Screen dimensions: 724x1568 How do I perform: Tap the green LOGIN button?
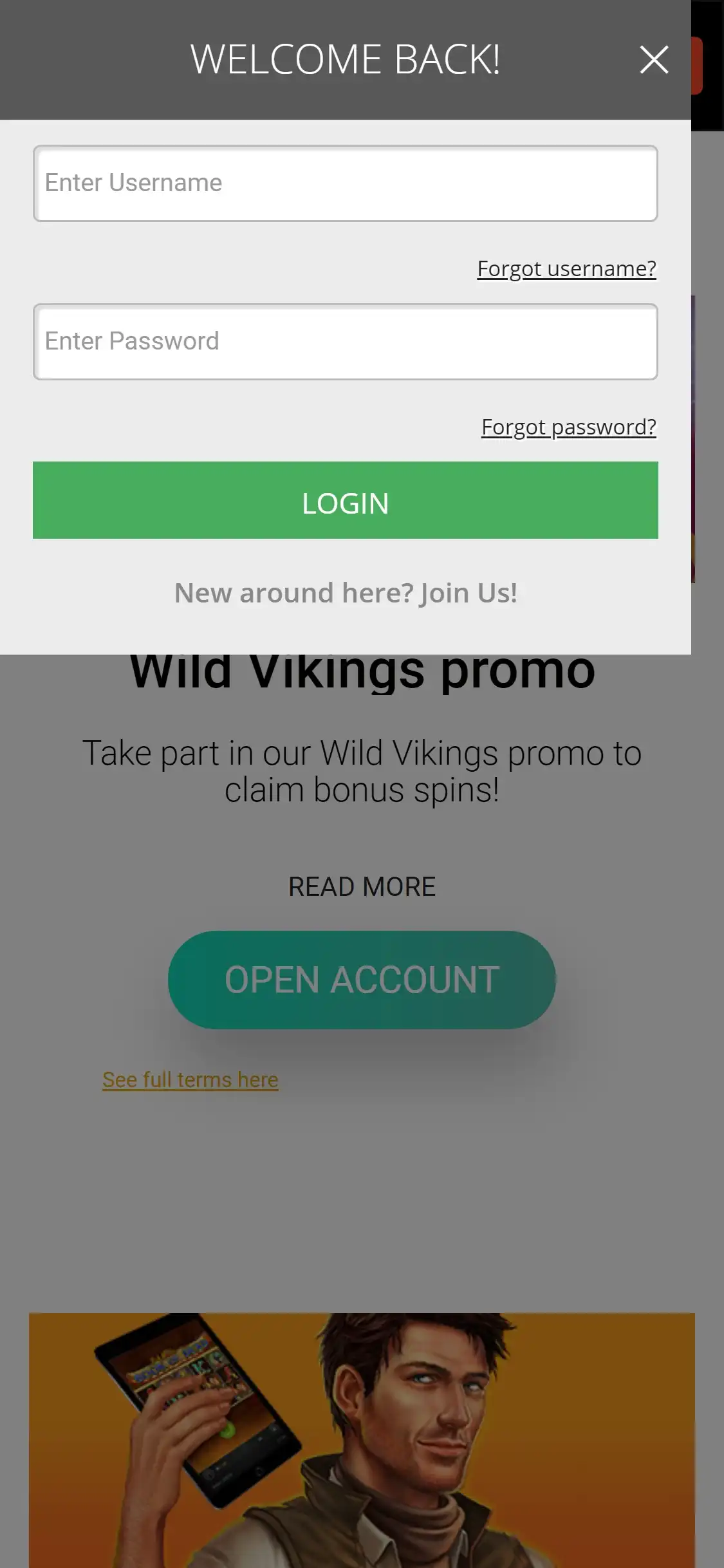pos(345,500)
